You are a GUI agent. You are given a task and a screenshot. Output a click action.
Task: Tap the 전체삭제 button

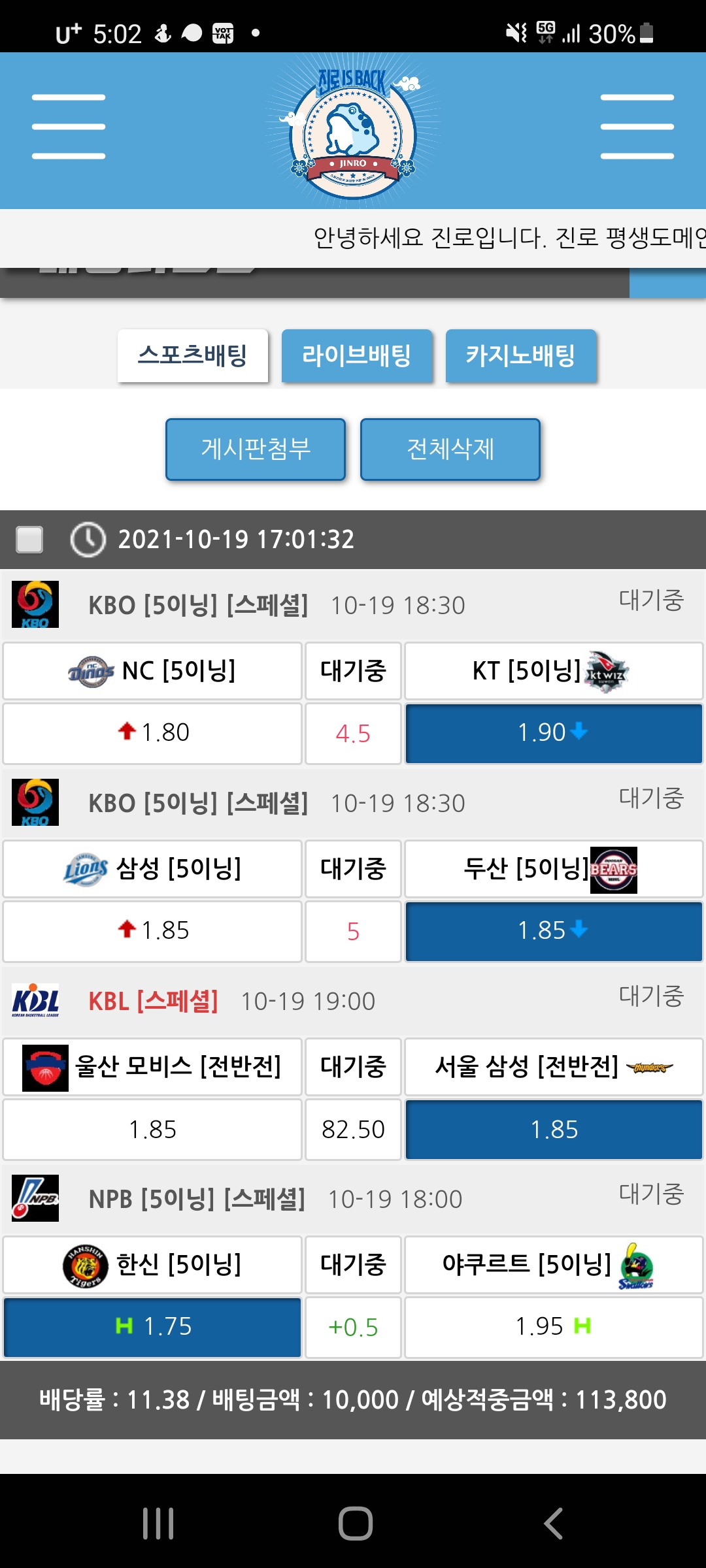[450, 449]
